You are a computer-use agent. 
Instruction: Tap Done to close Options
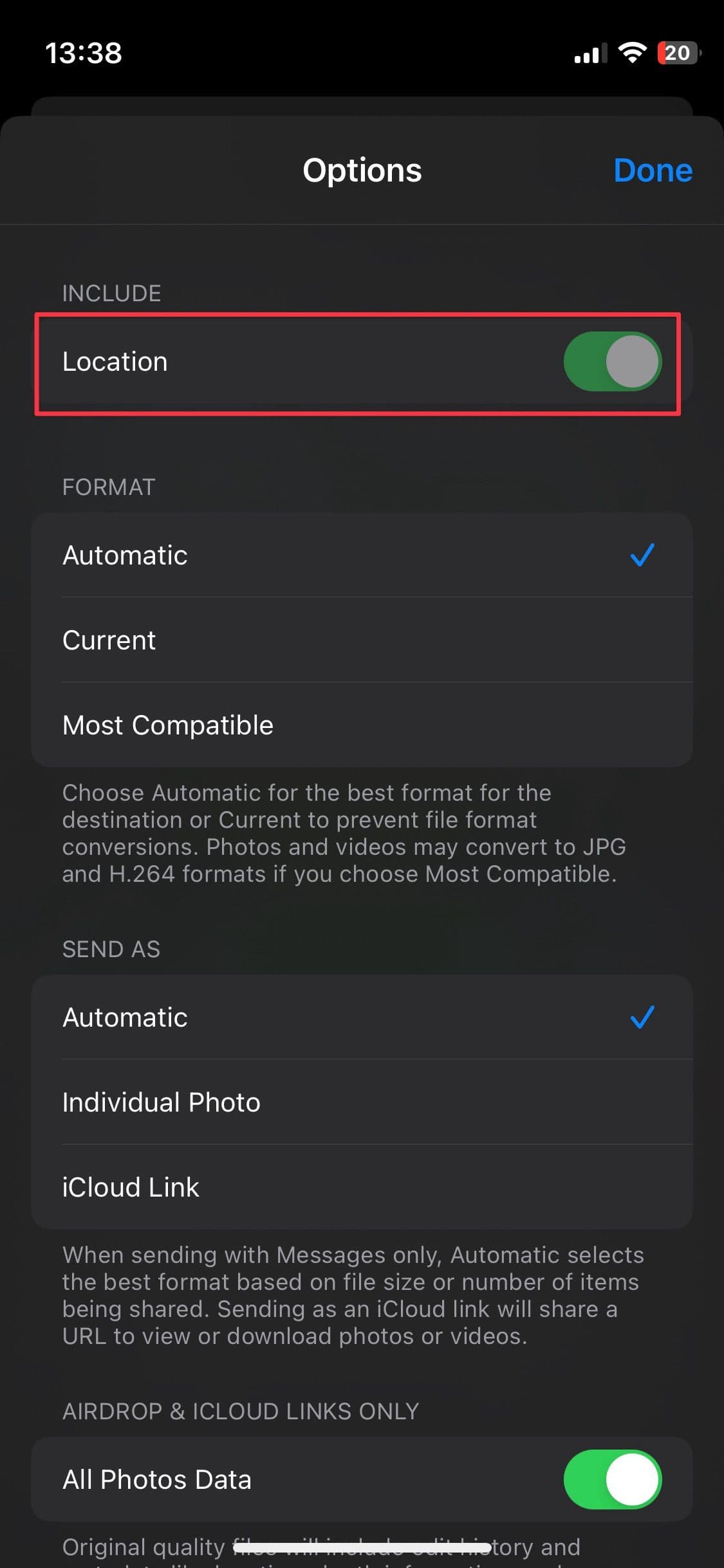pyautogui.click(x=652, y=171)
